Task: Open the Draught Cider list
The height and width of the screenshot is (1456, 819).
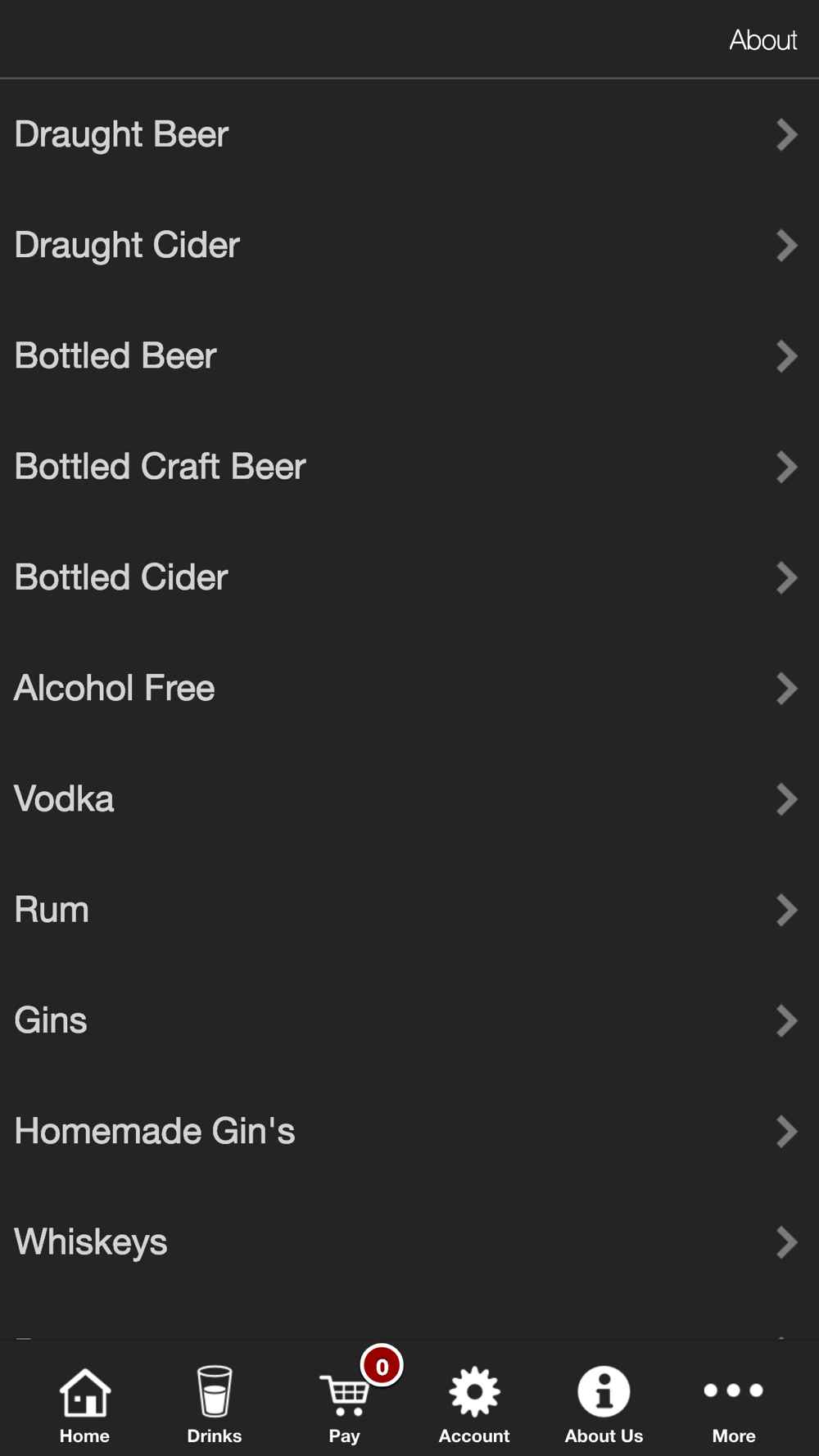Action: 409,245
